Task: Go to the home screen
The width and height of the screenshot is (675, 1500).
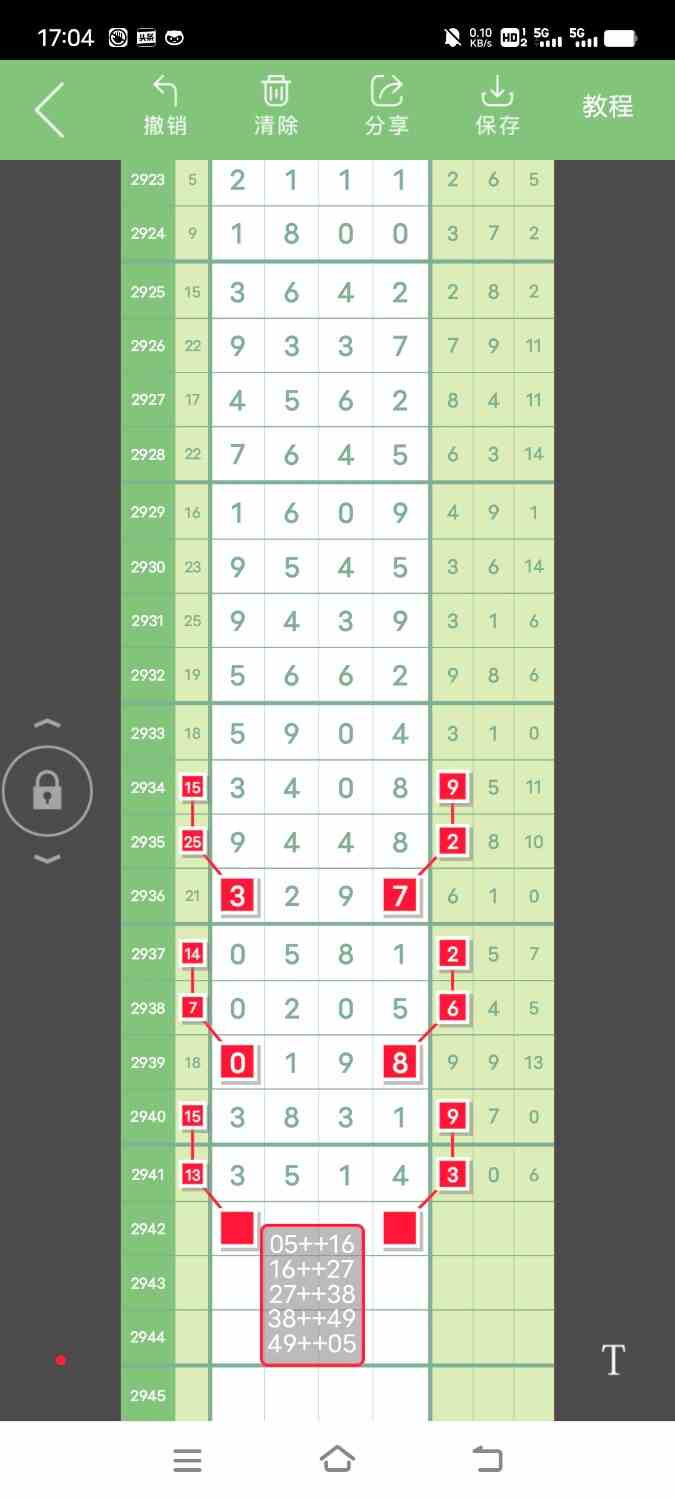Action: (x=337, y=1459)
